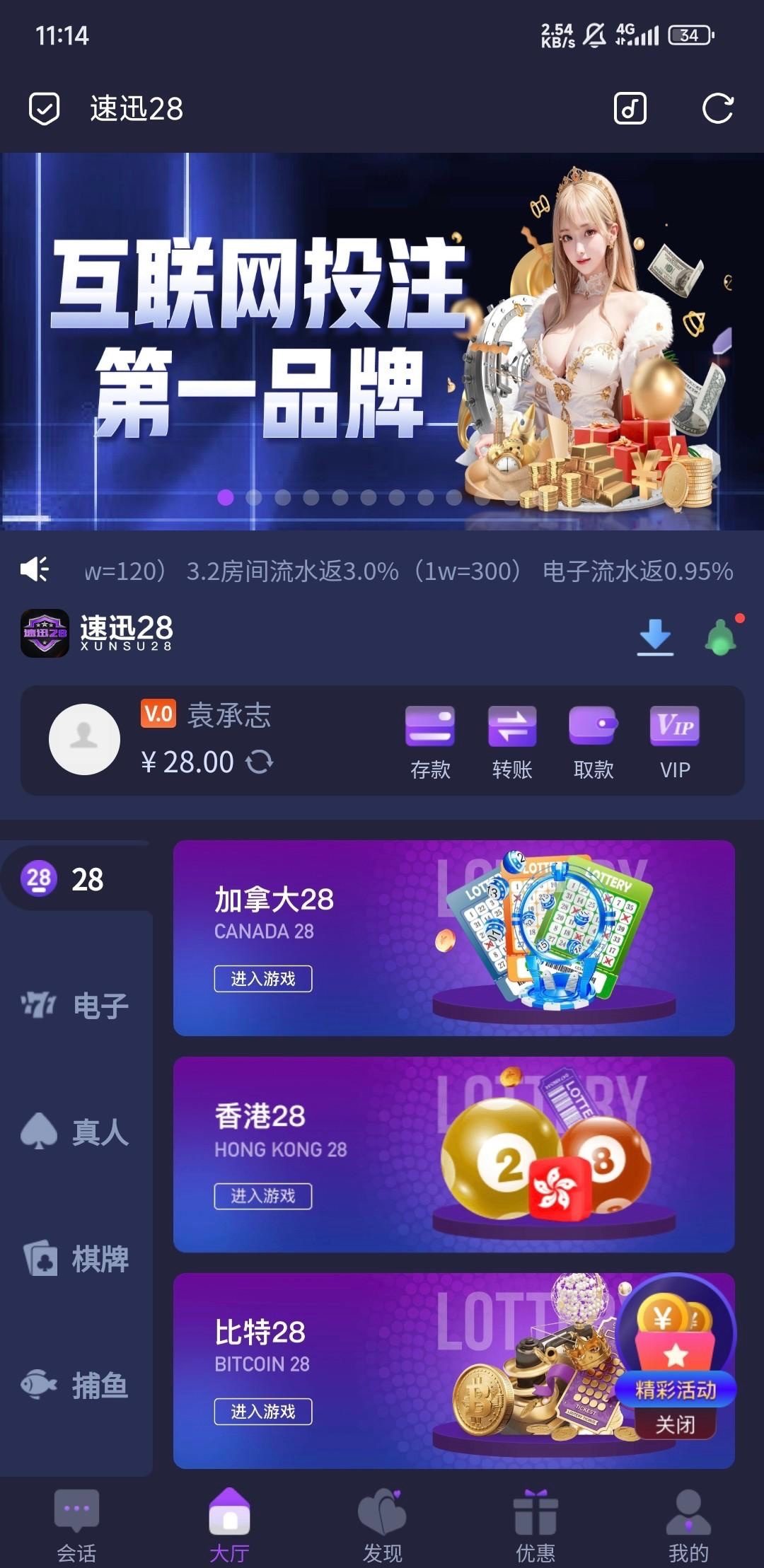The image size is (764, 1568).
Task: Close the 精彩活动 floating widget
Action: coord(675,1424)
